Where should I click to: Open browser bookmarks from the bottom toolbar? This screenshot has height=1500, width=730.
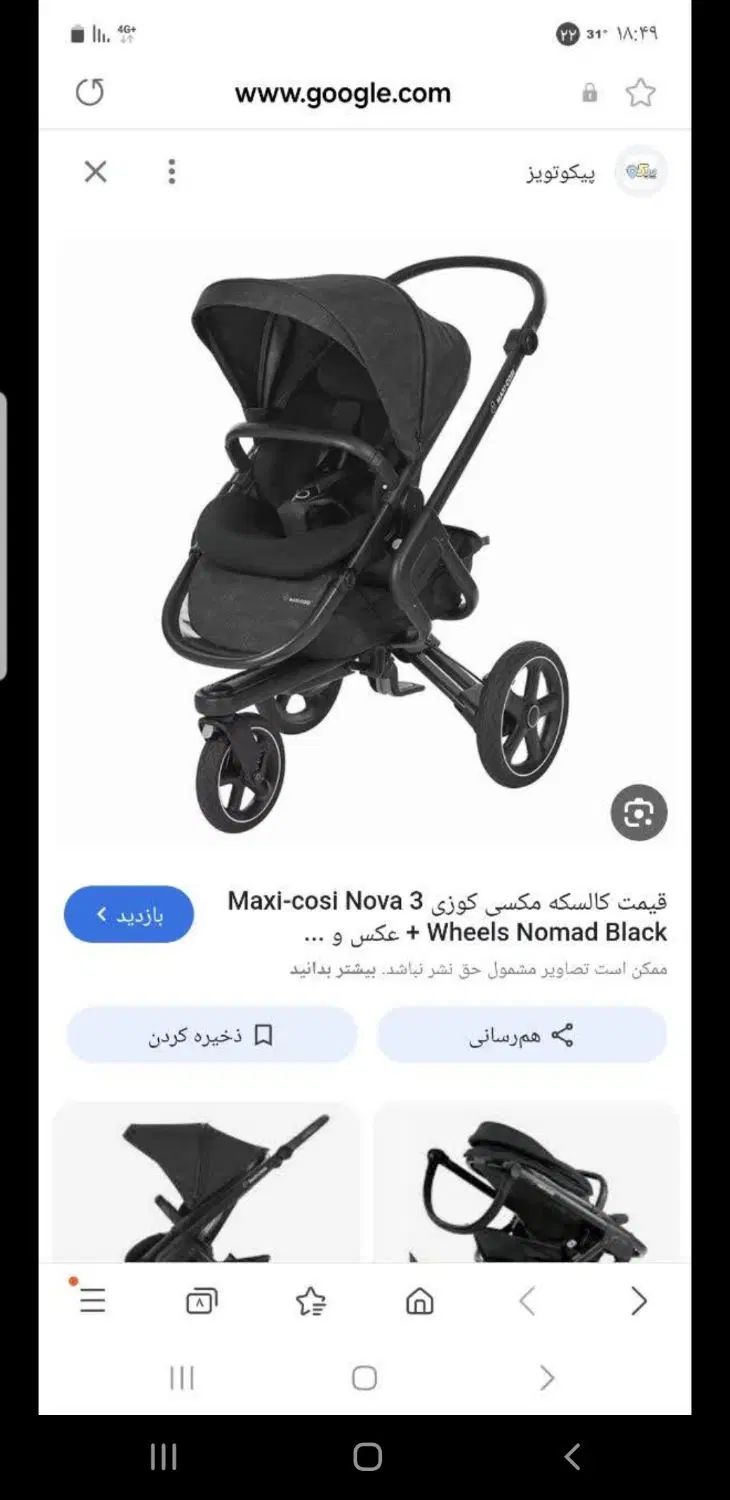311,1301
